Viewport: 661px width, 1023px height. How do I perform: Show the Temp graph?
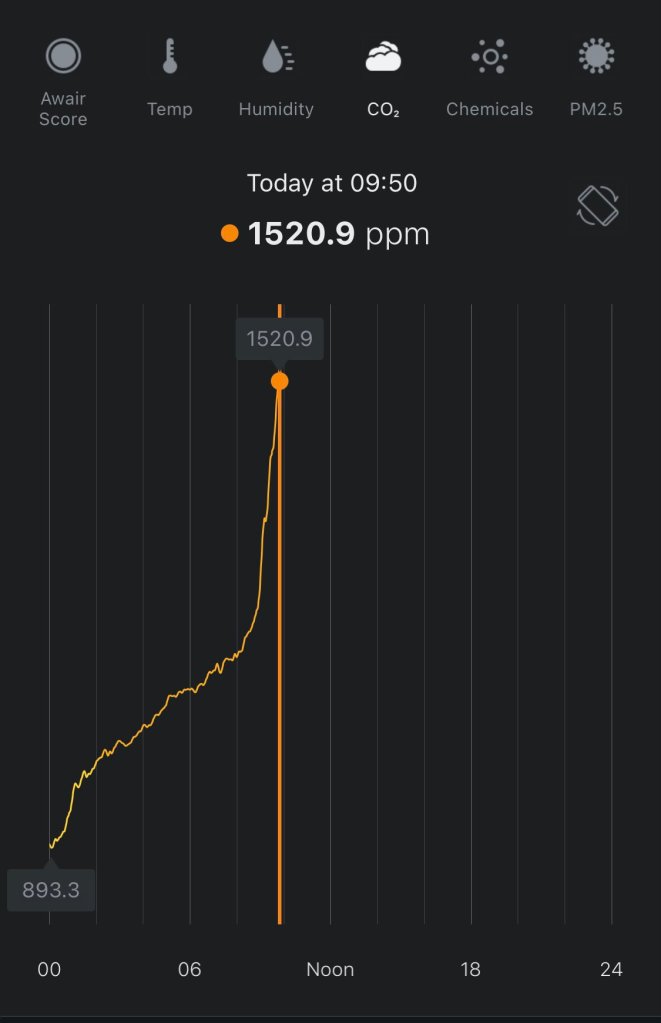click(170, 80)
